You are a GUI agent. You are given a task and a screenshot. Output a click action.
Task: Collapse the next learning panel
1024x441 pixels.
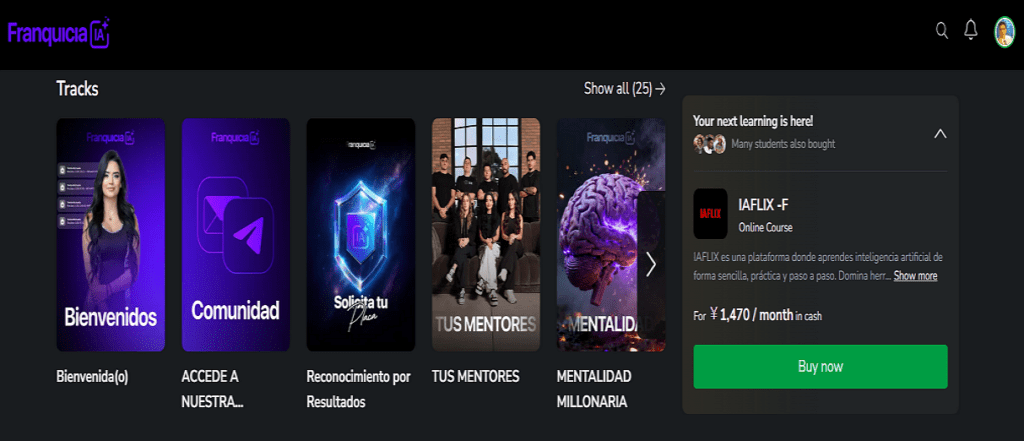[x=939, y=133]
